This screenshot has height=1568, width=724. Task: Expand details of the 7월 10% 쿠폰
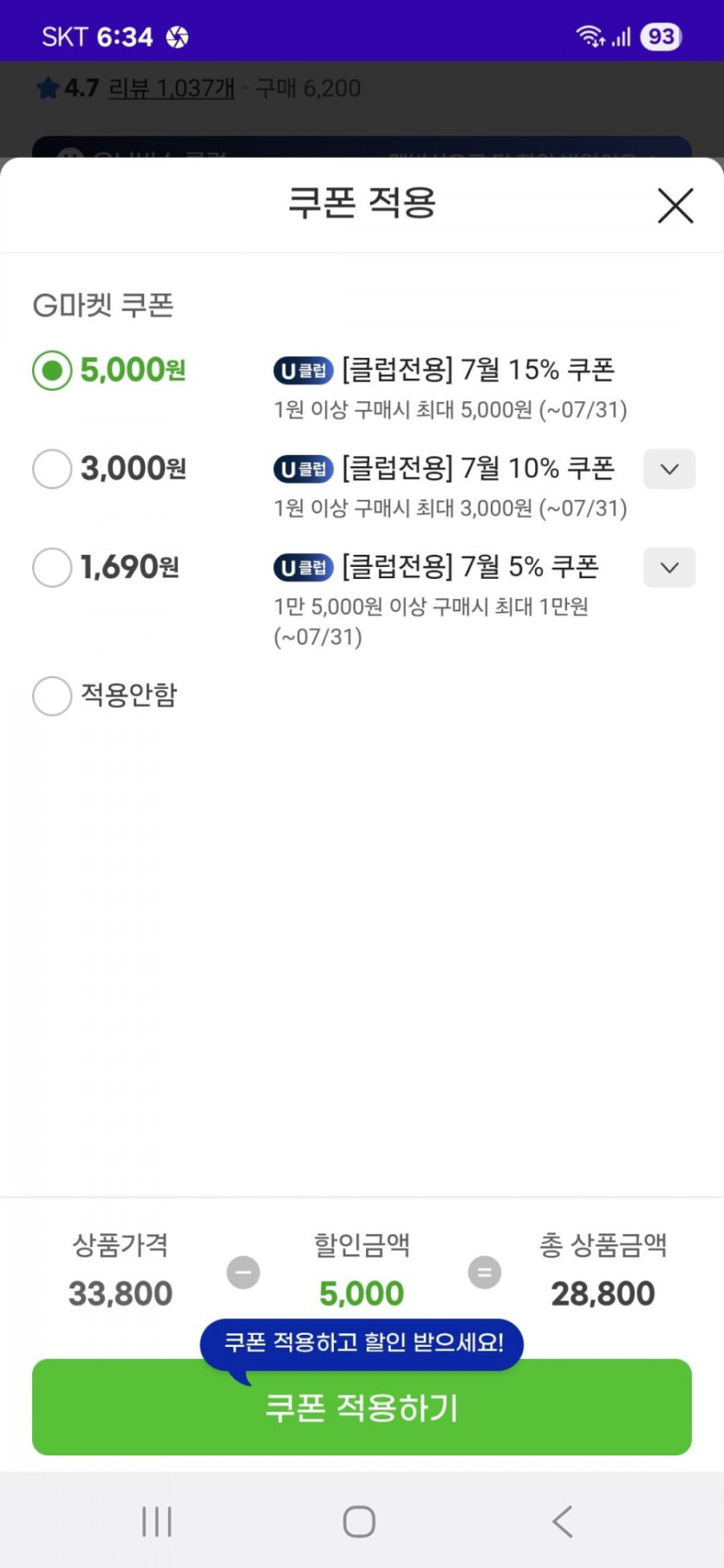coord(669,469)
